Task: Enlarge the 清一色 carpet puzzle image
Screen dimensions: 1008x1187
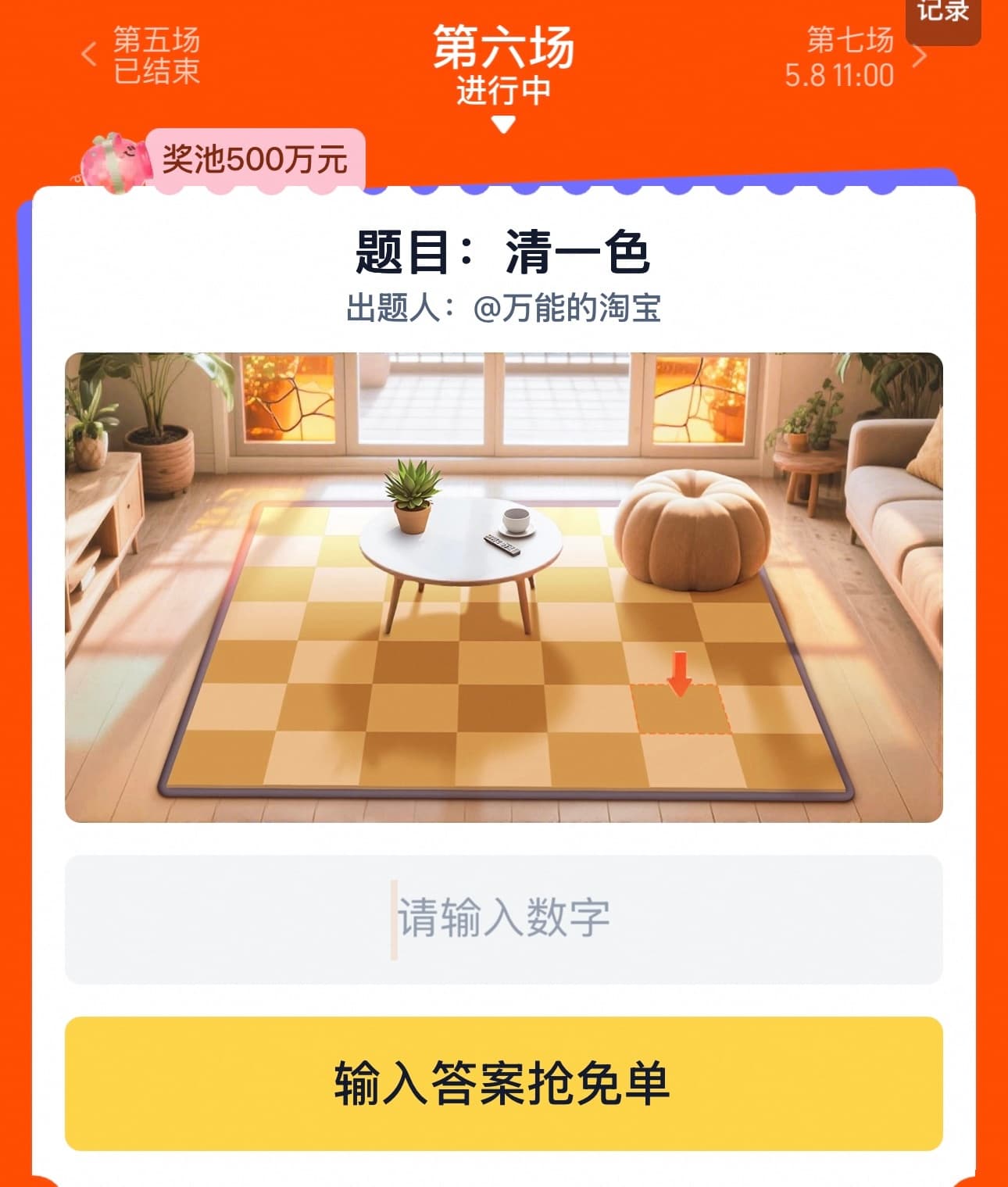Action: (503, 587)
